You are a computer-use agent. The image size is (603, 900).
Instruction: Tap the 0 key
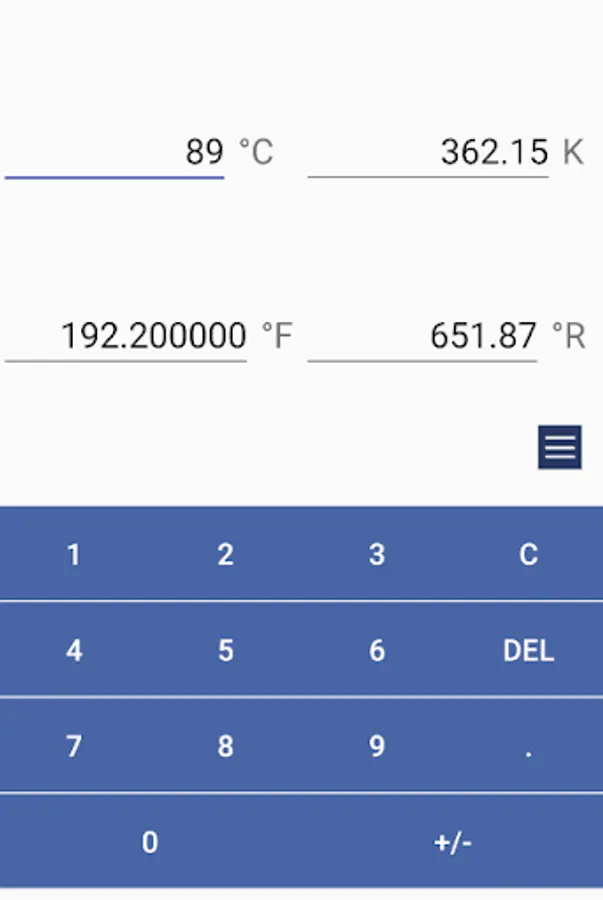pyautogui.click(x=150, y=842)
